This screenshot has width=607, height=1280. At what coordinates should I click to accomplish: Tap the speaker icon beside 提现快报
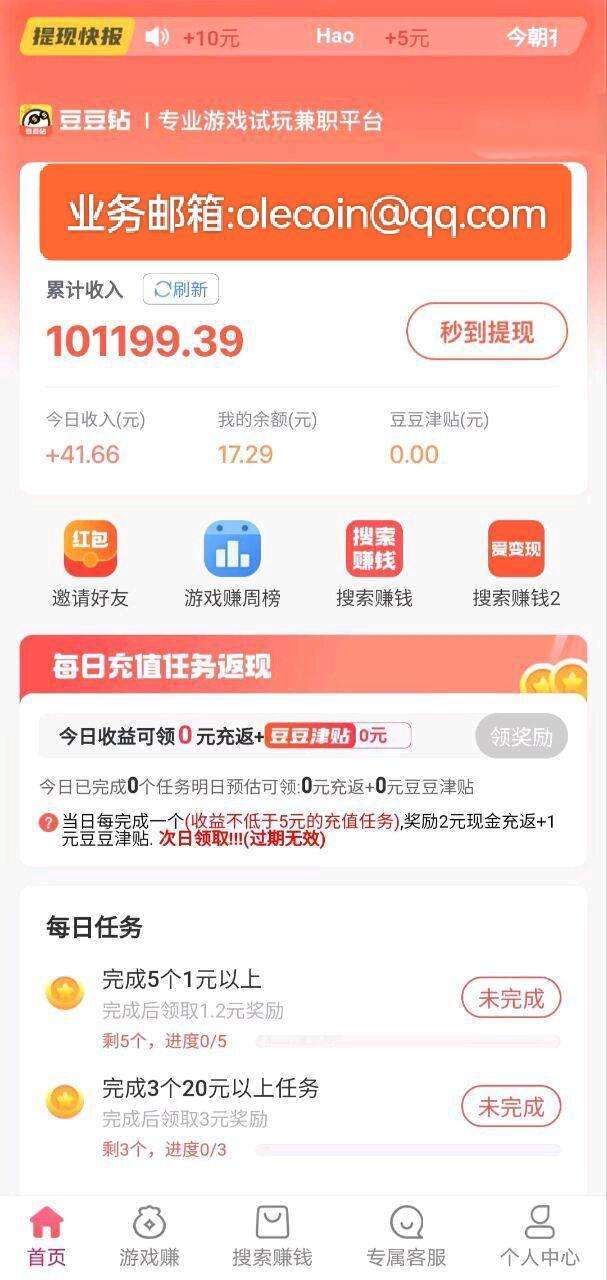pyautogui.click(x=157, y=38)
